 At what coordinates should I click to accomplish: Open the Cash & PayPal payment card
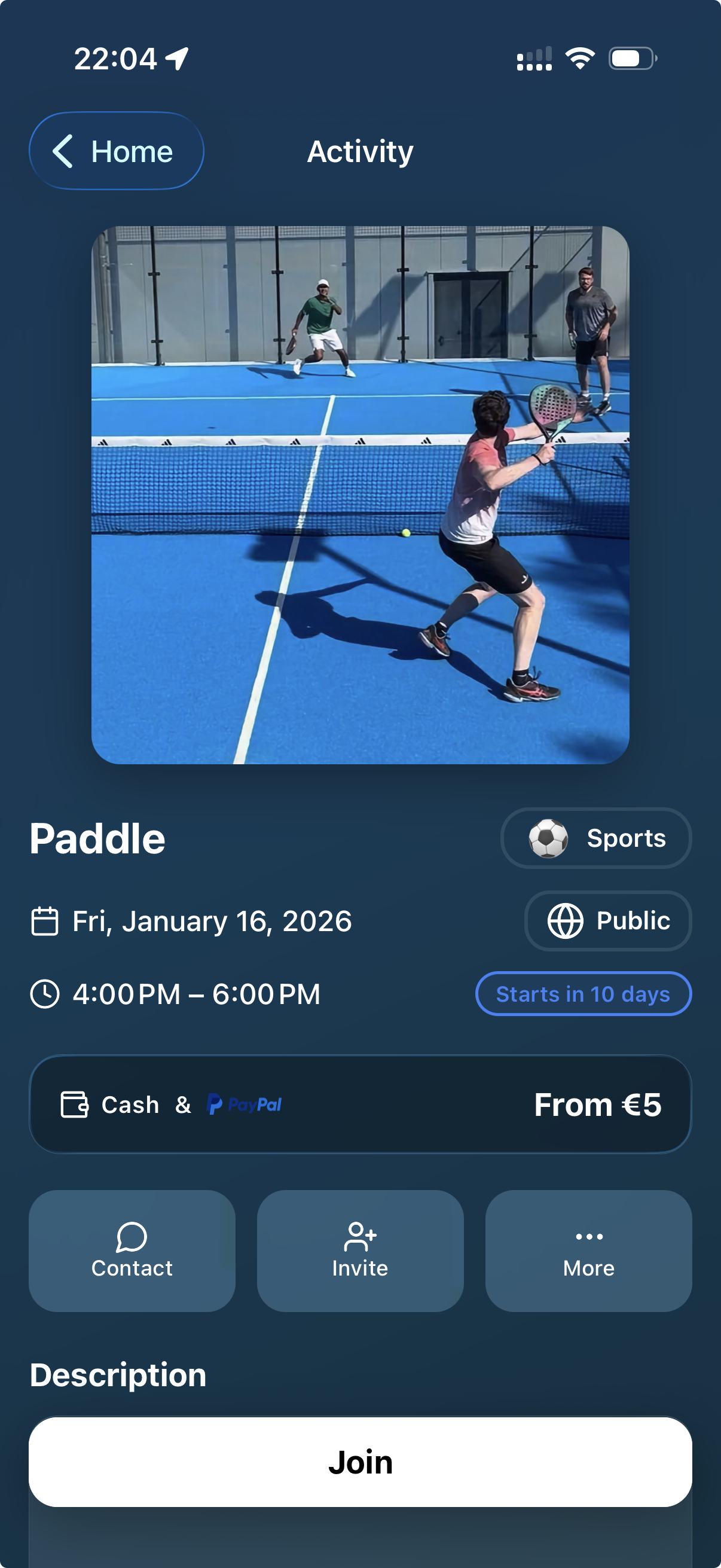[x=360, y=1104]
